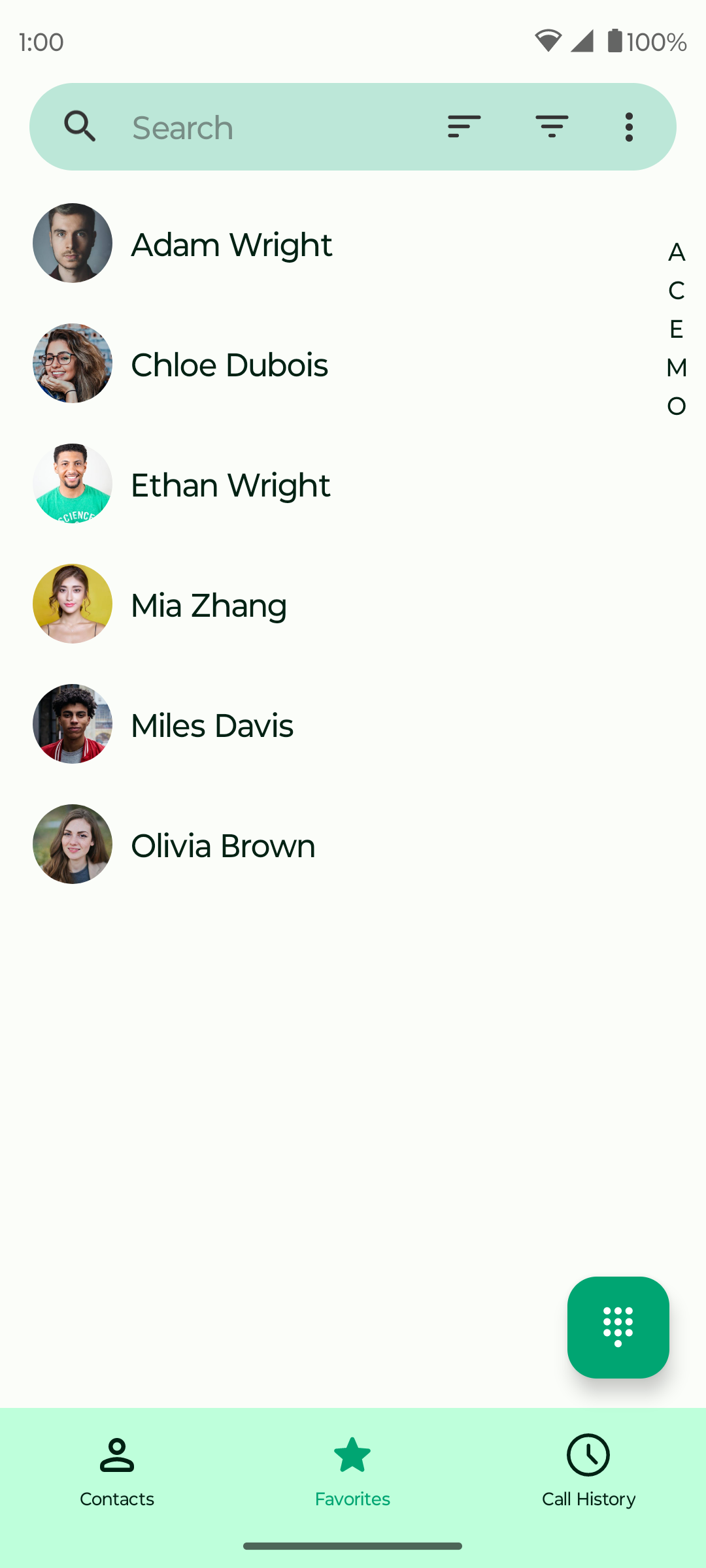Go to the Call History tab
Viewport: 706px width, 1568px height.
tap(588, 1470)
